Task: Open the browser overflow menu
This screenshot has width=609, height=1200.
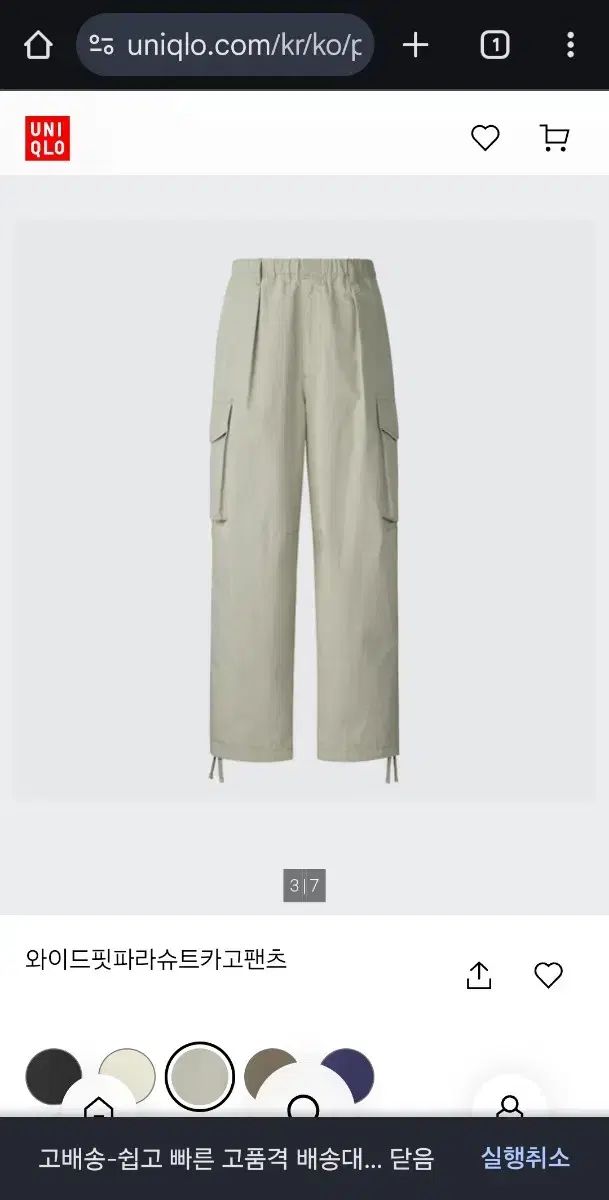Action: coord(570,45)
